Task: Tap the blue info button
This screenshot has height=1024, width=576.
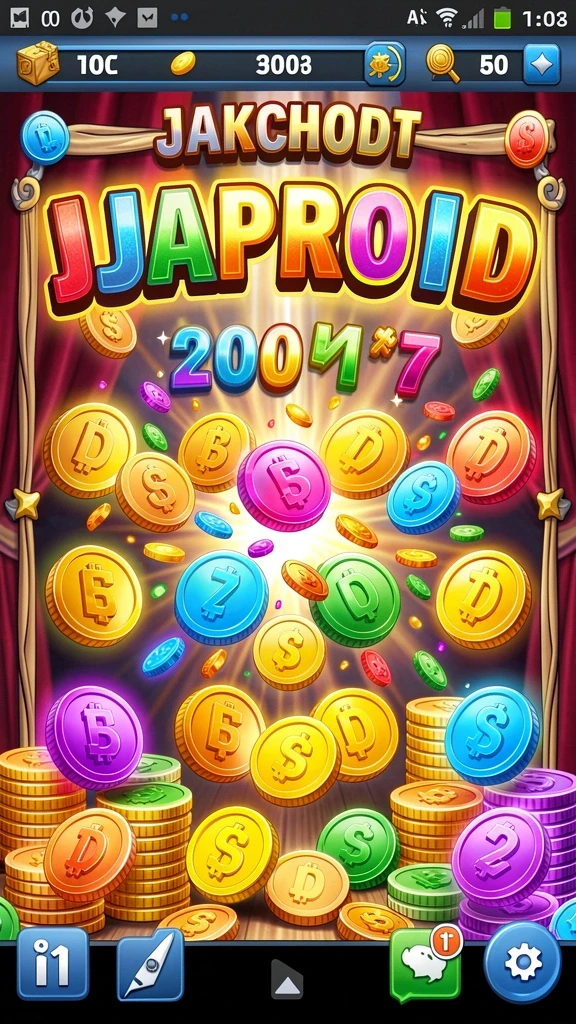Action: tap(52, 964)
